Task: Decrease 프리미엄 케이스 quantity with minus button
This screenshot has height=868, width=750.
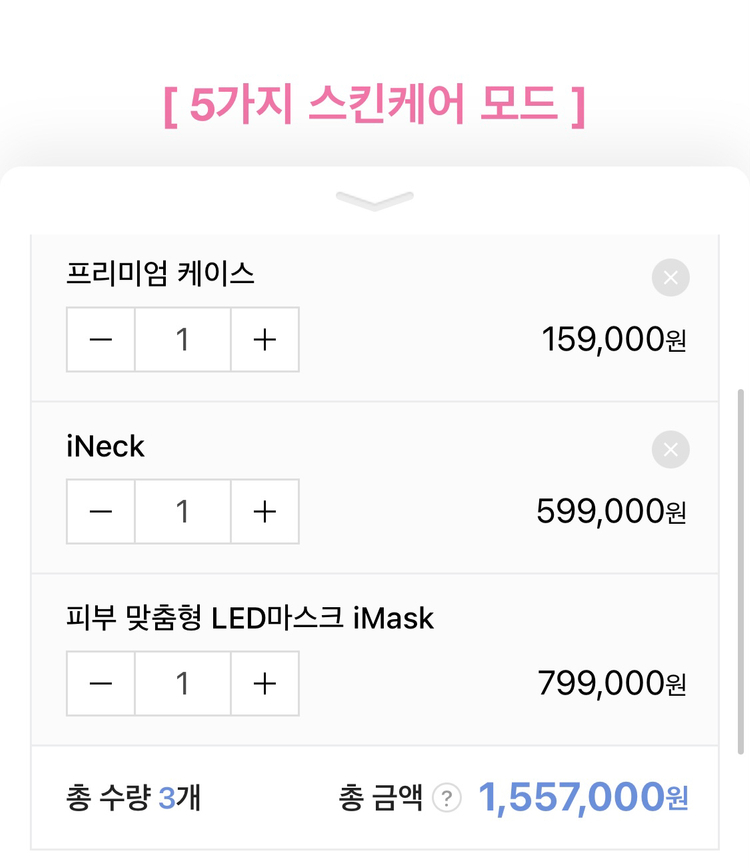Action: (x=100, y=340)
